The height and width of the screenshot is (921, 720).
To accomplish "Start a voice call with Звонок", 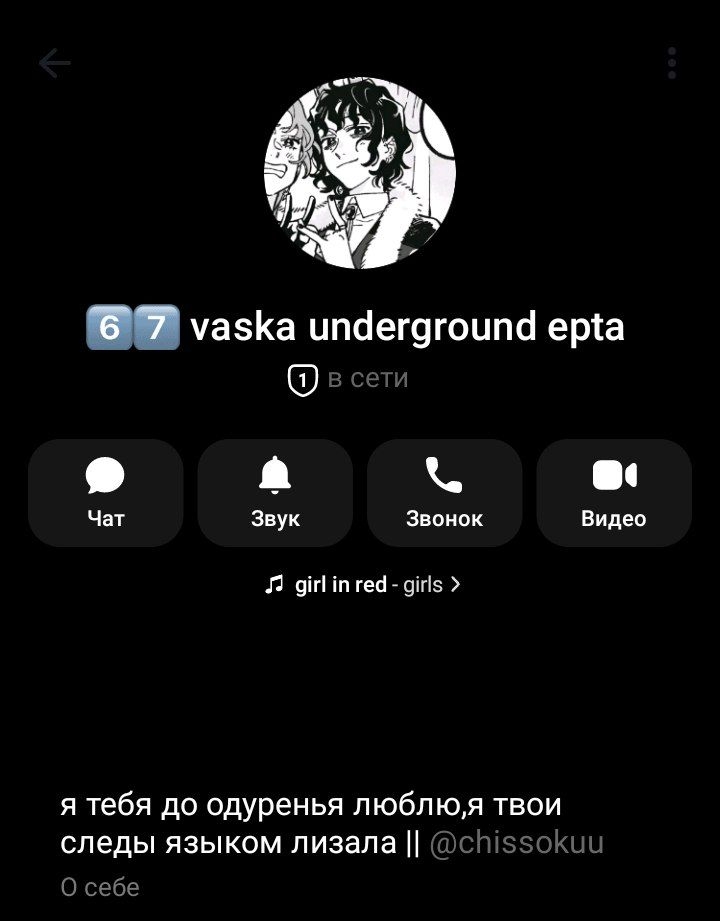I will [x=444, y=493].
